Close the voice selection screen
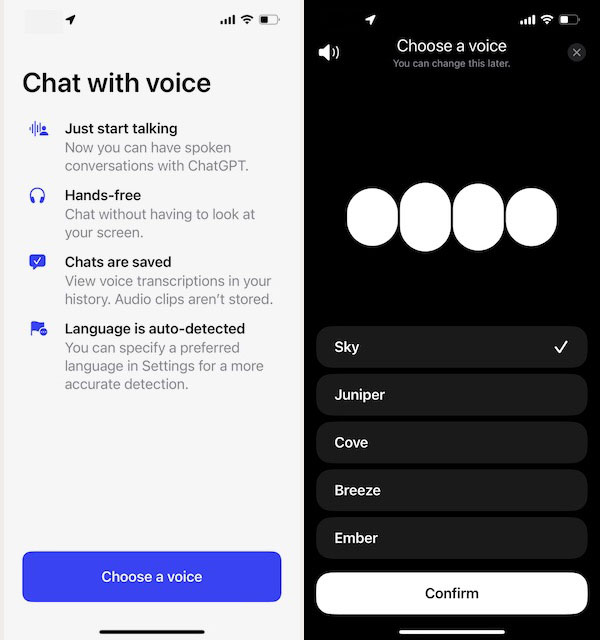Viewport: 600px width, 640px height. click(x=576, y=53)
